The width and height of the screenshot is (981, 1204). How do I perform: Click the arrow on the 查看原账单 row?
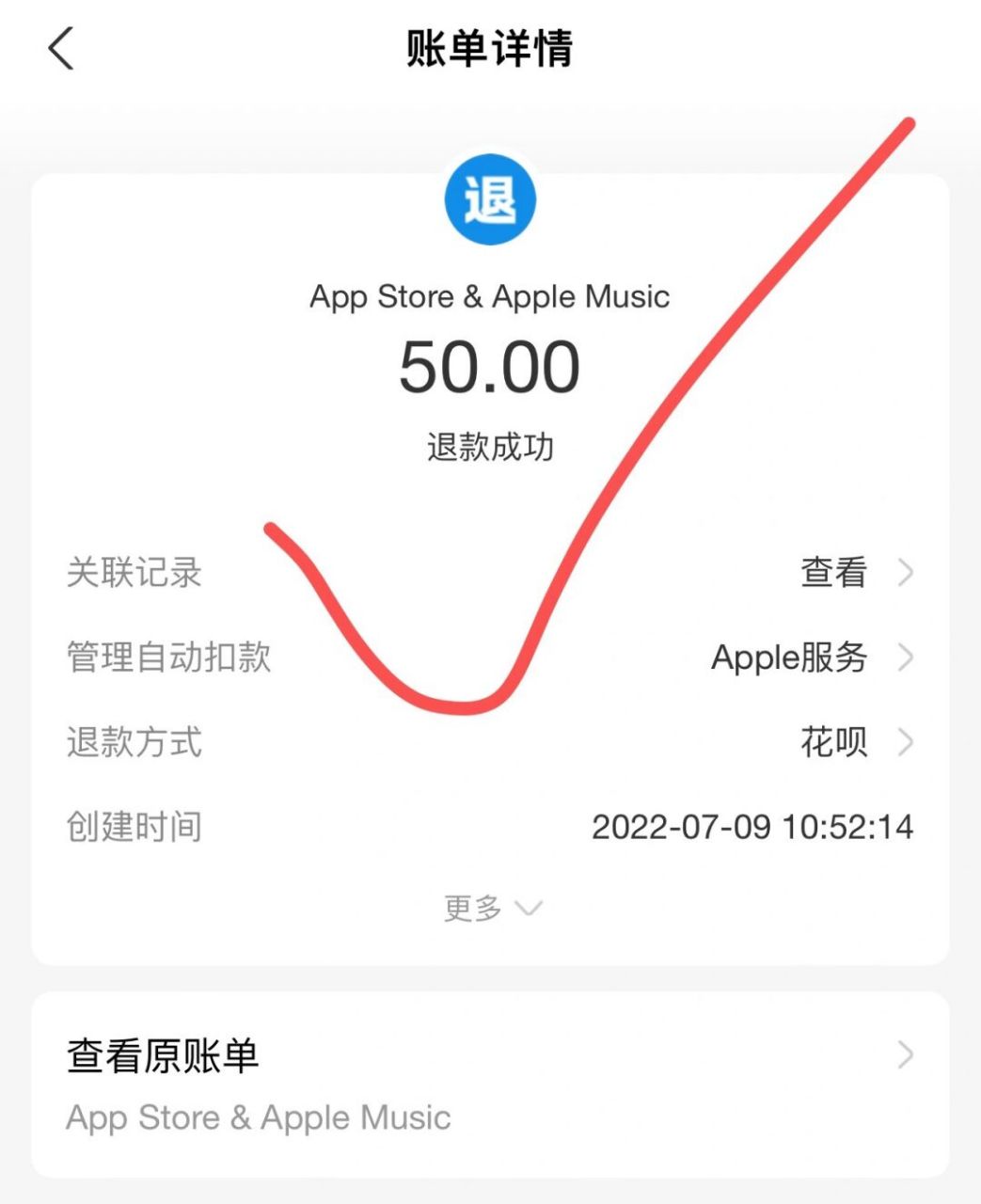click(x=905, y=1055)
